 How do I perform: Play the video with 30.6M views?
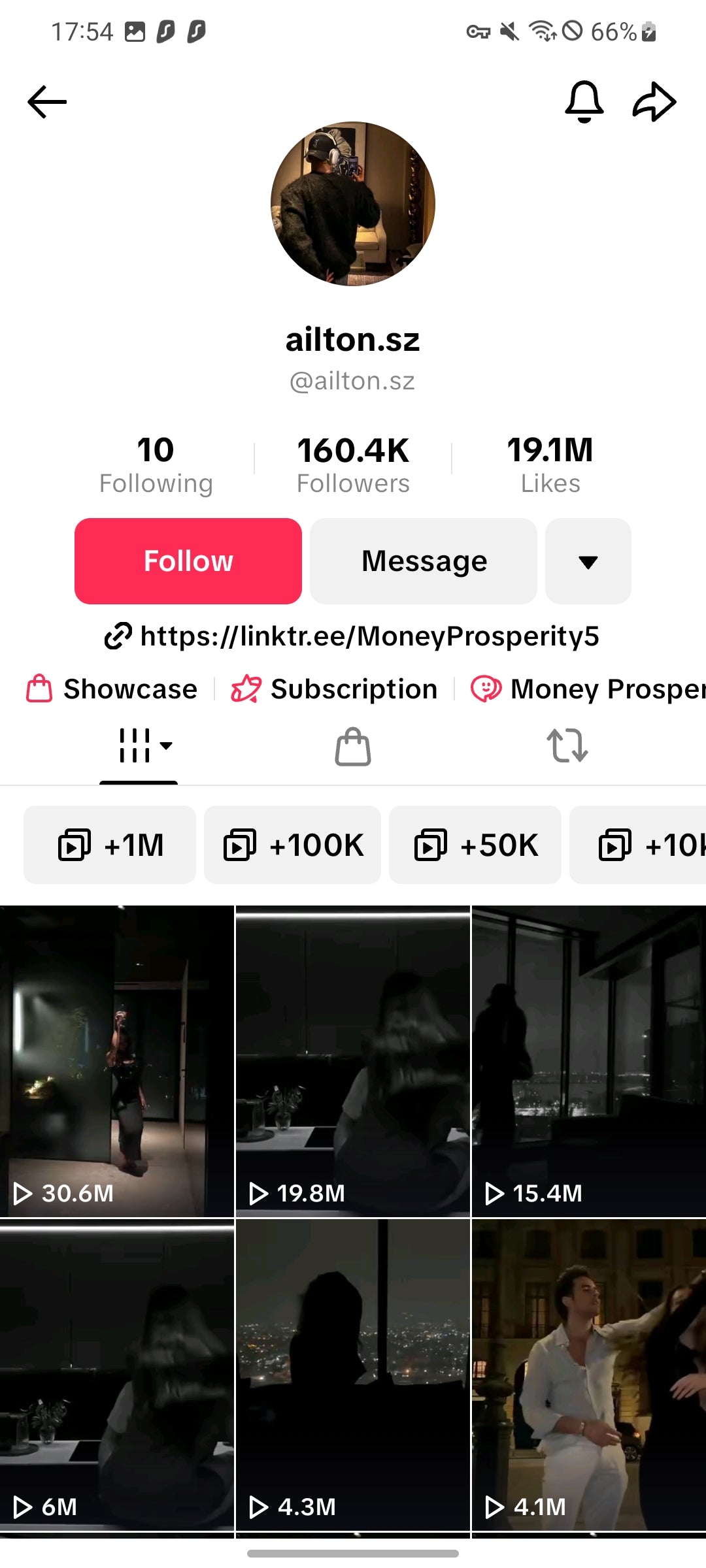point(116,1060)
